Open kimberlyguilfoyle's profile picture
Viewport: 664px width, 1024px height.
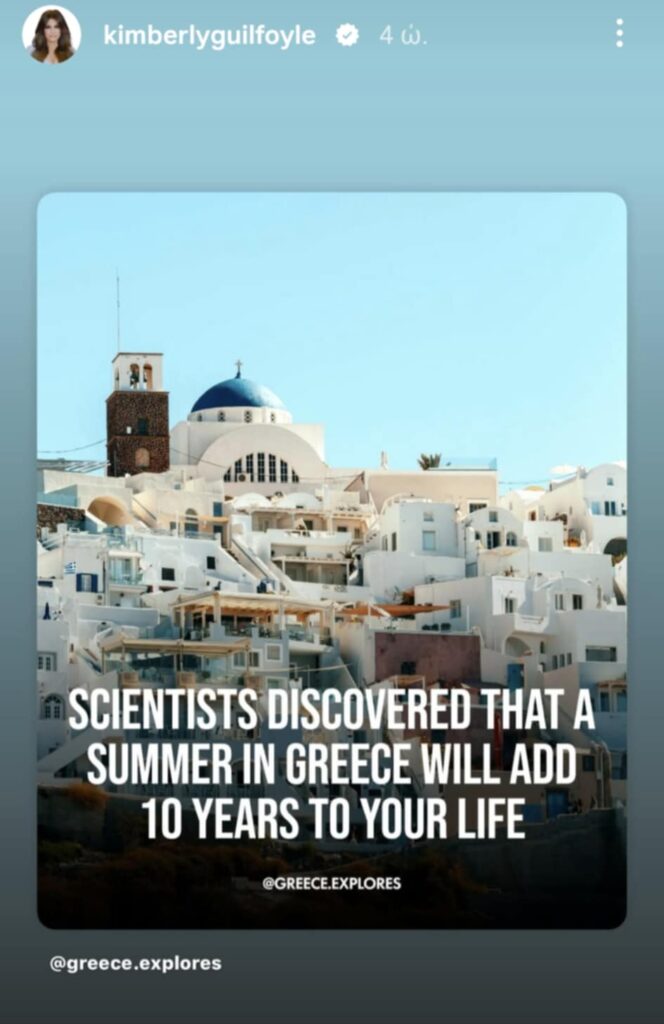pos(51,35)
